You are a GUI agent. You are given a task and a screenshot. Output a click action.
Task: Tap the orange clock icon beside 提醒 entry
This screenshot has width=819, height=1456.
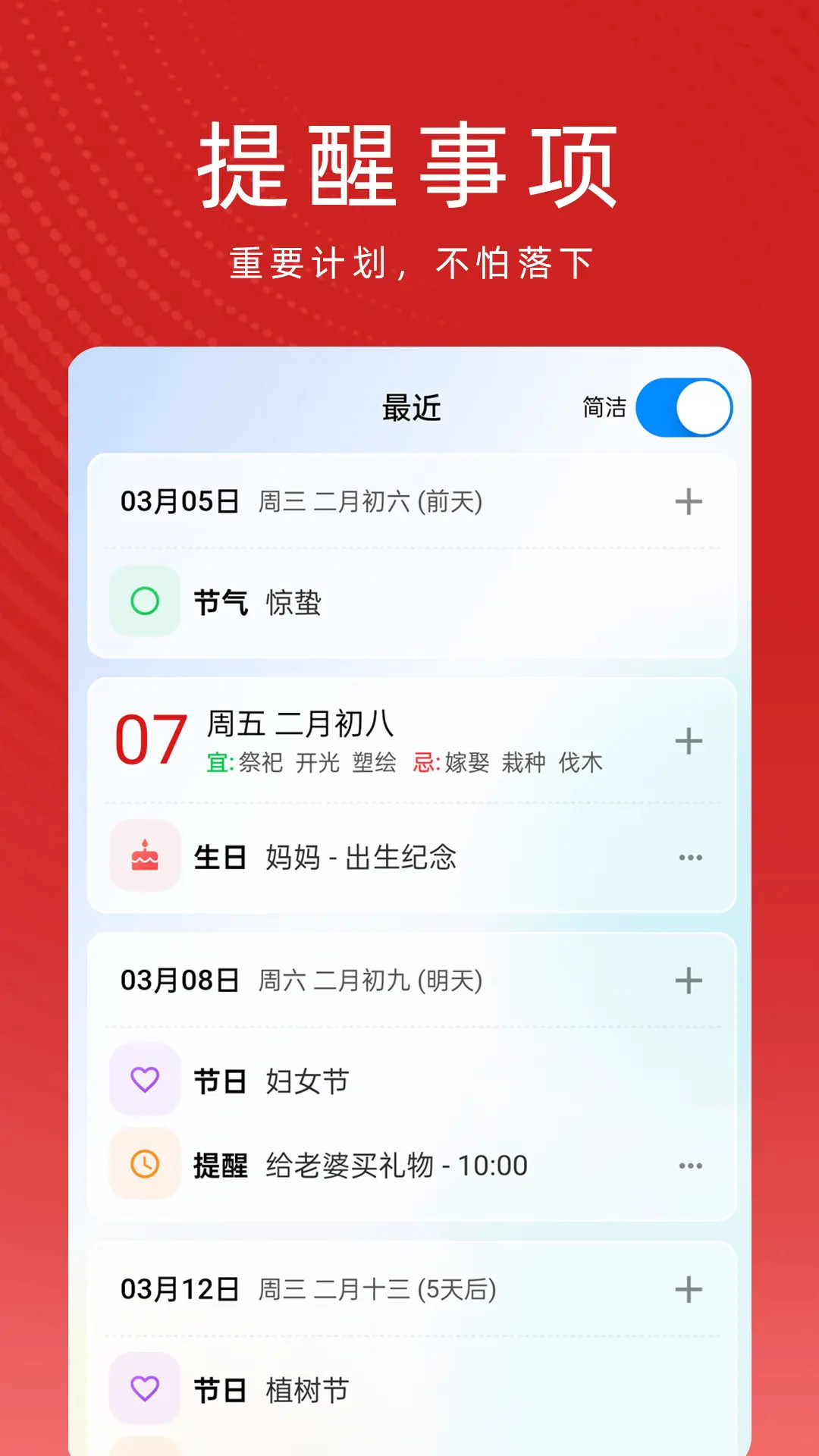[x=145, y=1164]
